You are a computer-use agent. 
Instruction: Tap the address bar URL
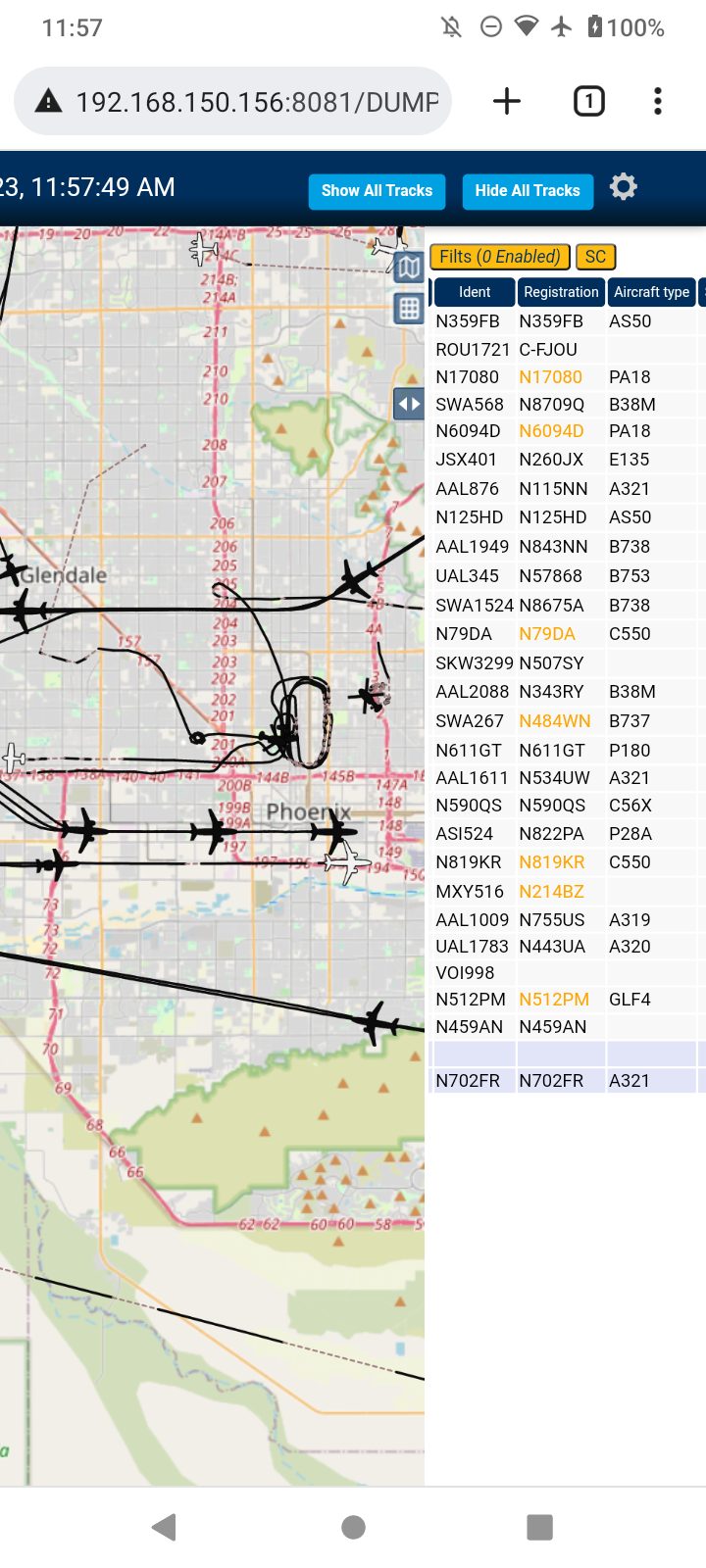257,102
